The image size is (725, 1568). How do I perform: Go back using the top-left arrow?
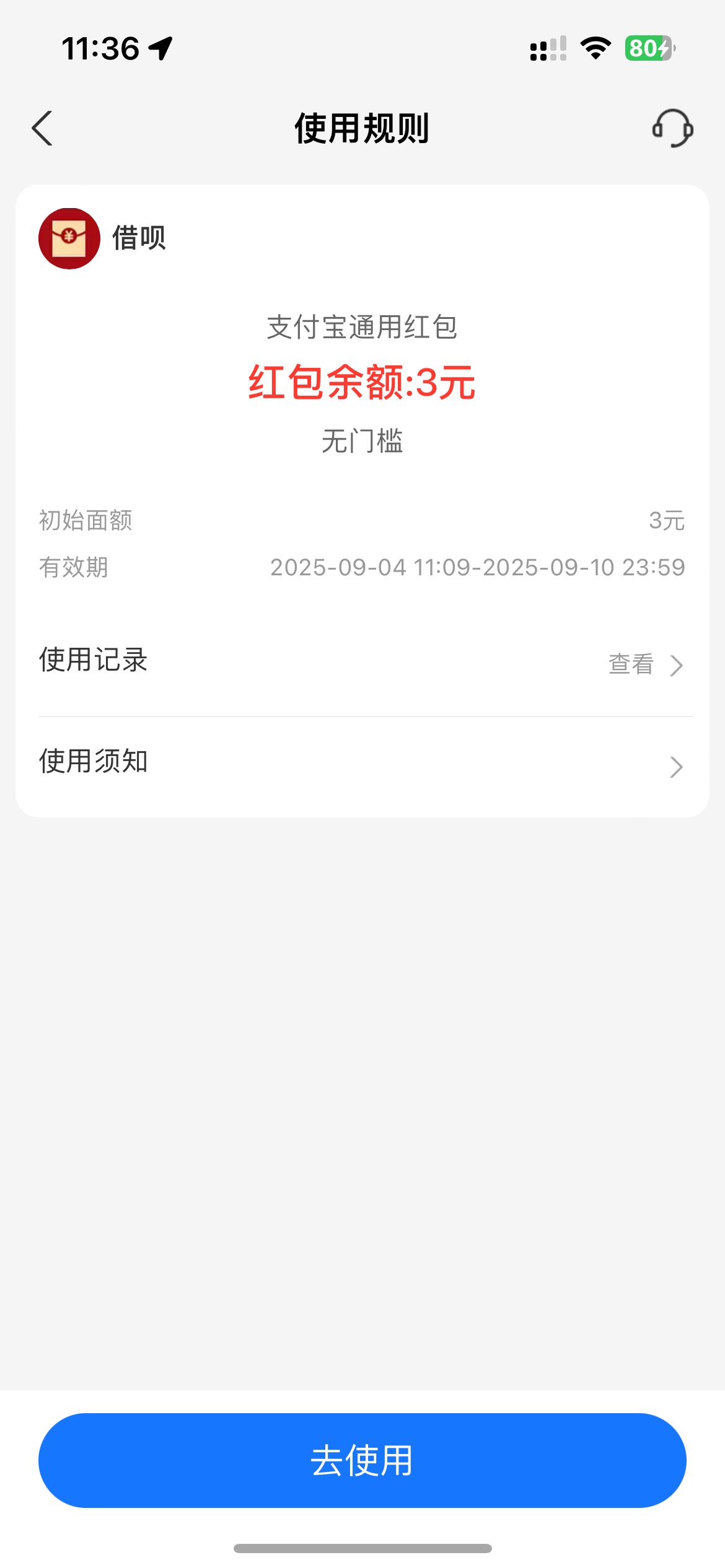(x=42, y=128)
